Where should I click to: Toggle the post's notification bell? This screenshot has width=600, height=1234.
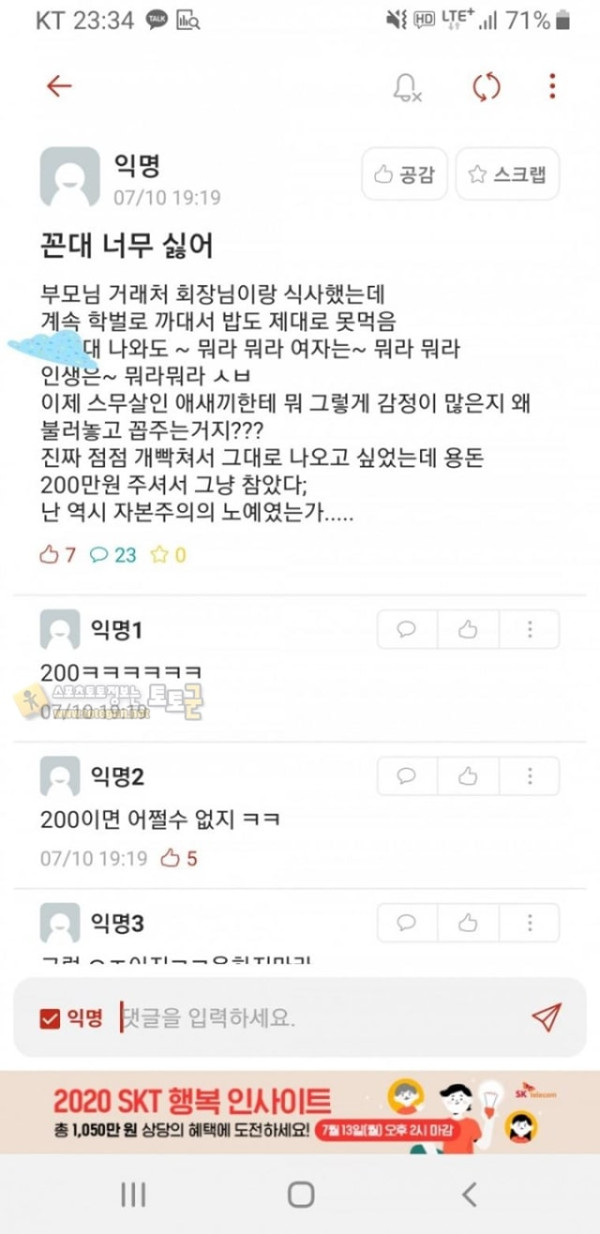click(407, 87)
